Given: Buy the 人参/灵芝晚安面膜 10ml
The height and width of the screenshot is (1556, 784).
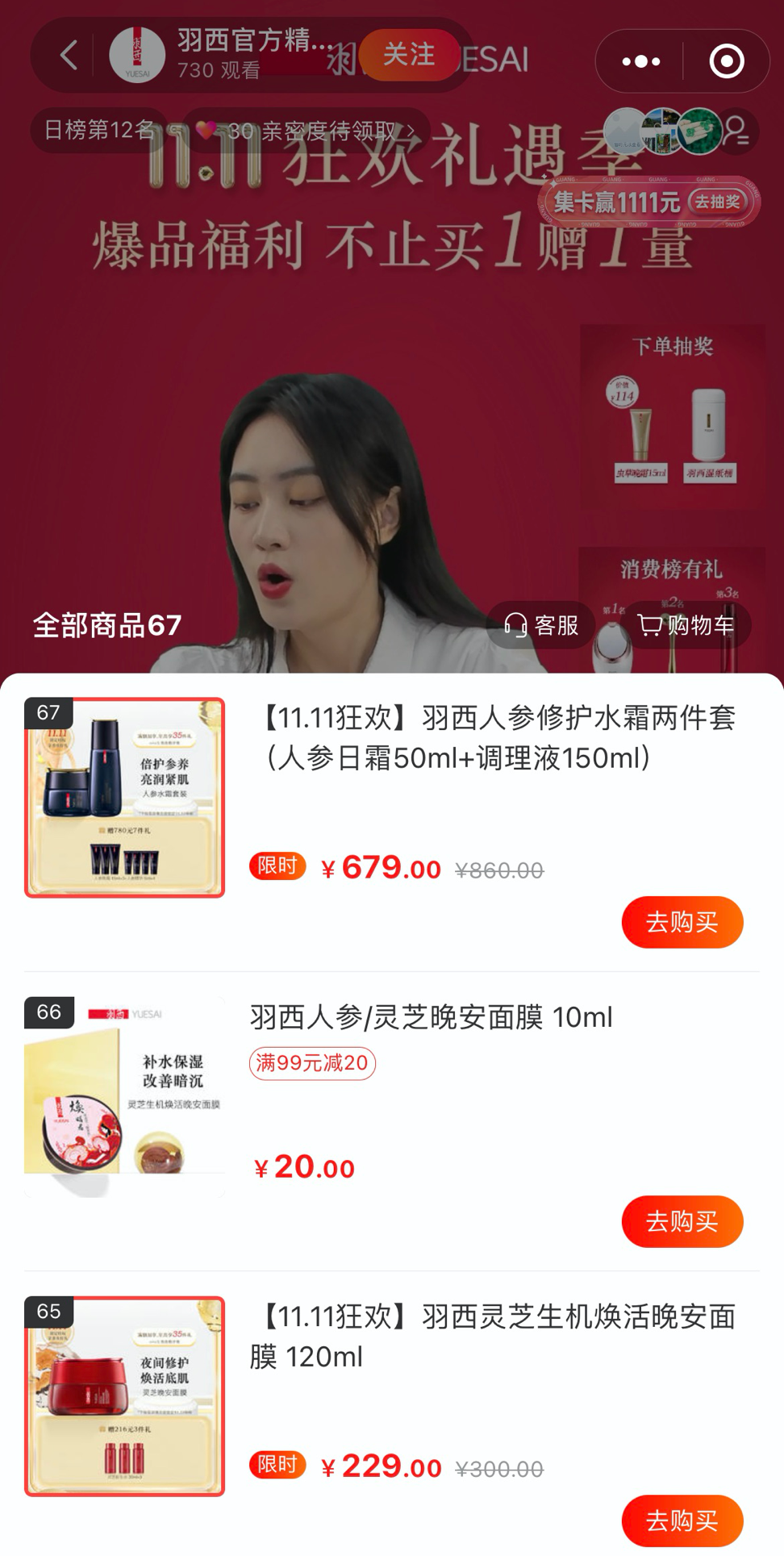Looking at the screenshot, I should pos(682,1221).
